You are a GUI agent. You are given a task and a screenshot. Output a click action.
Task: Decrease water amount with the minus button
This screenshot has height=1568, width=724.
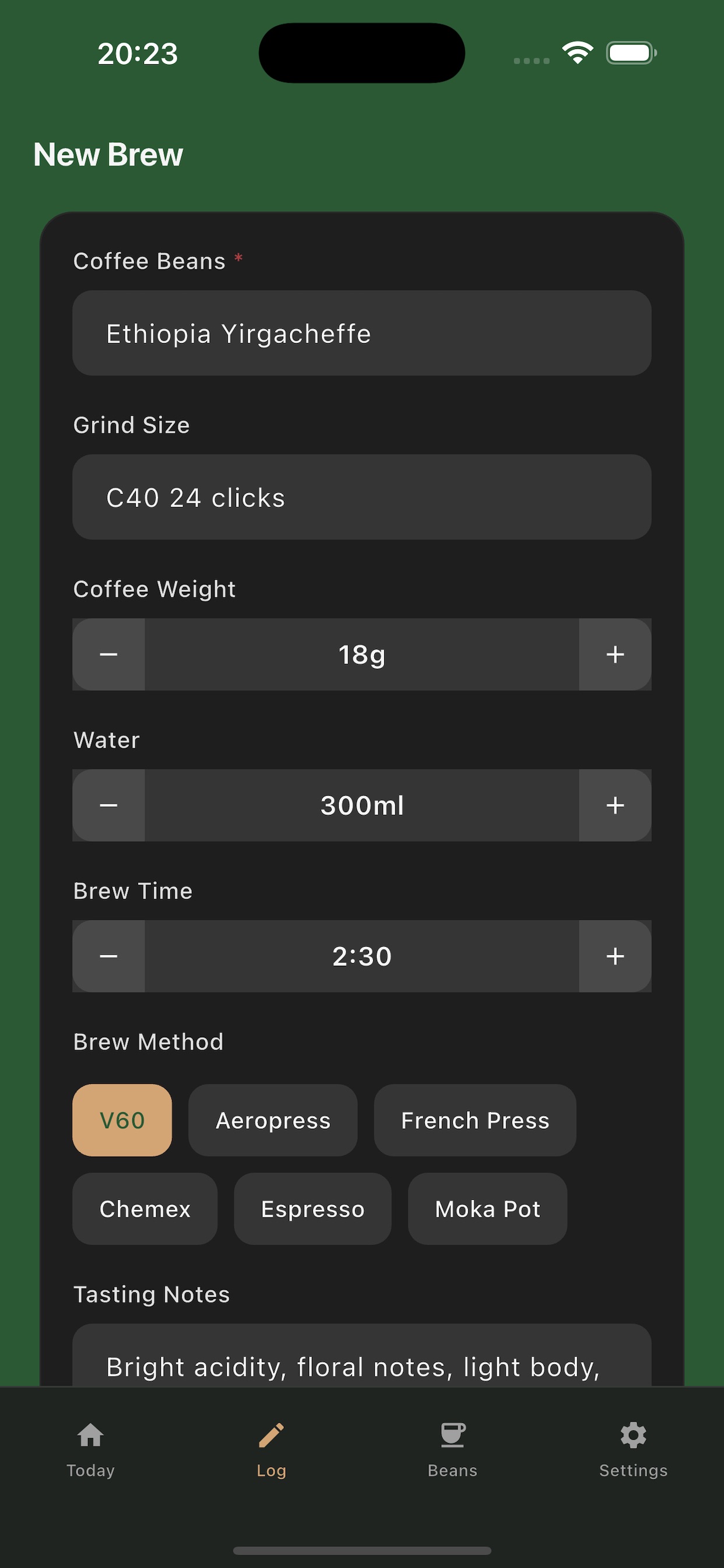point(108,806)
